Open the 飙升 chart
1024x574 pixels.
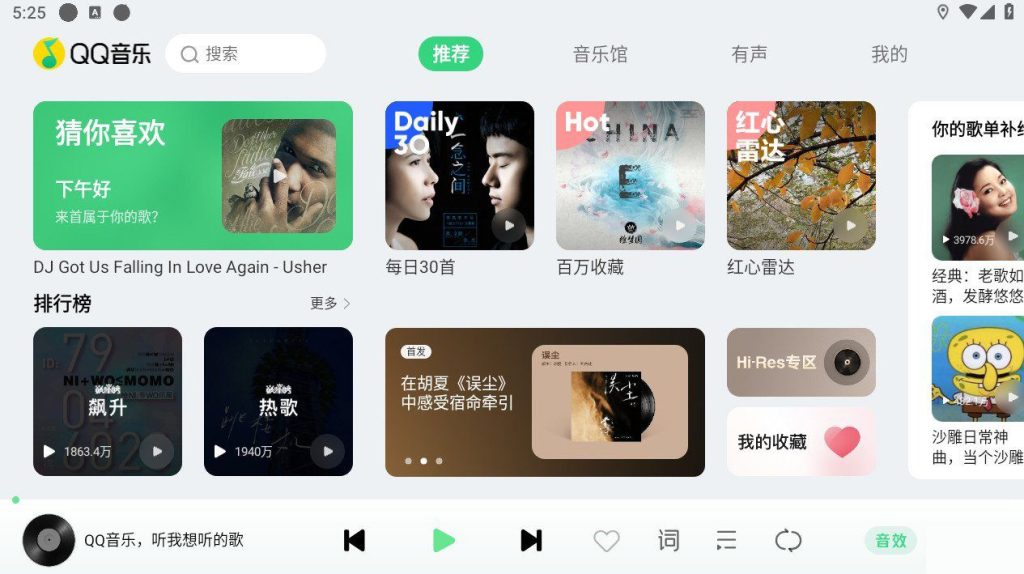[108, 401]
